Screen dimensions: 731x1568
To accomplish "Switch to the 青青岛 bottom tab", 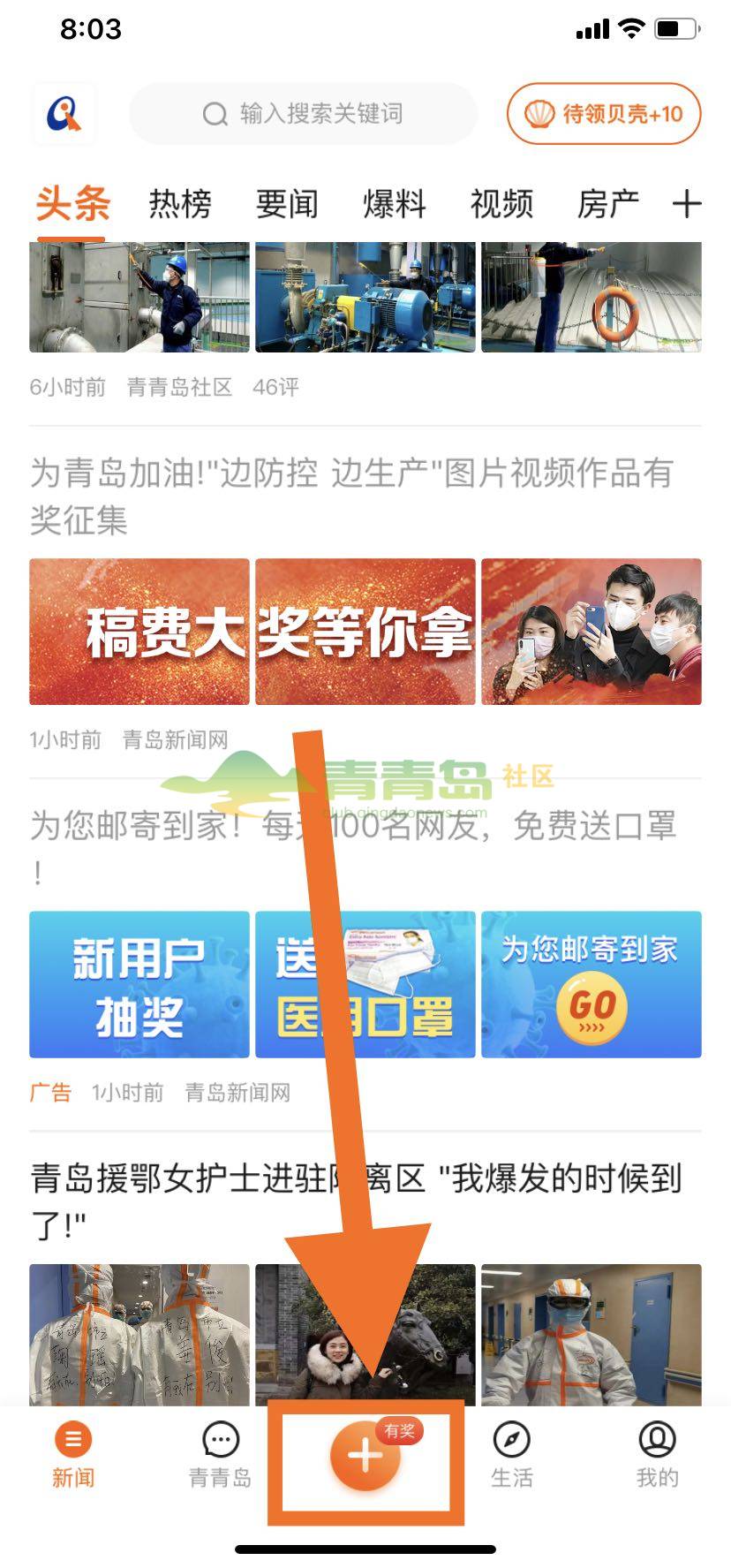I will [220, 1456].
